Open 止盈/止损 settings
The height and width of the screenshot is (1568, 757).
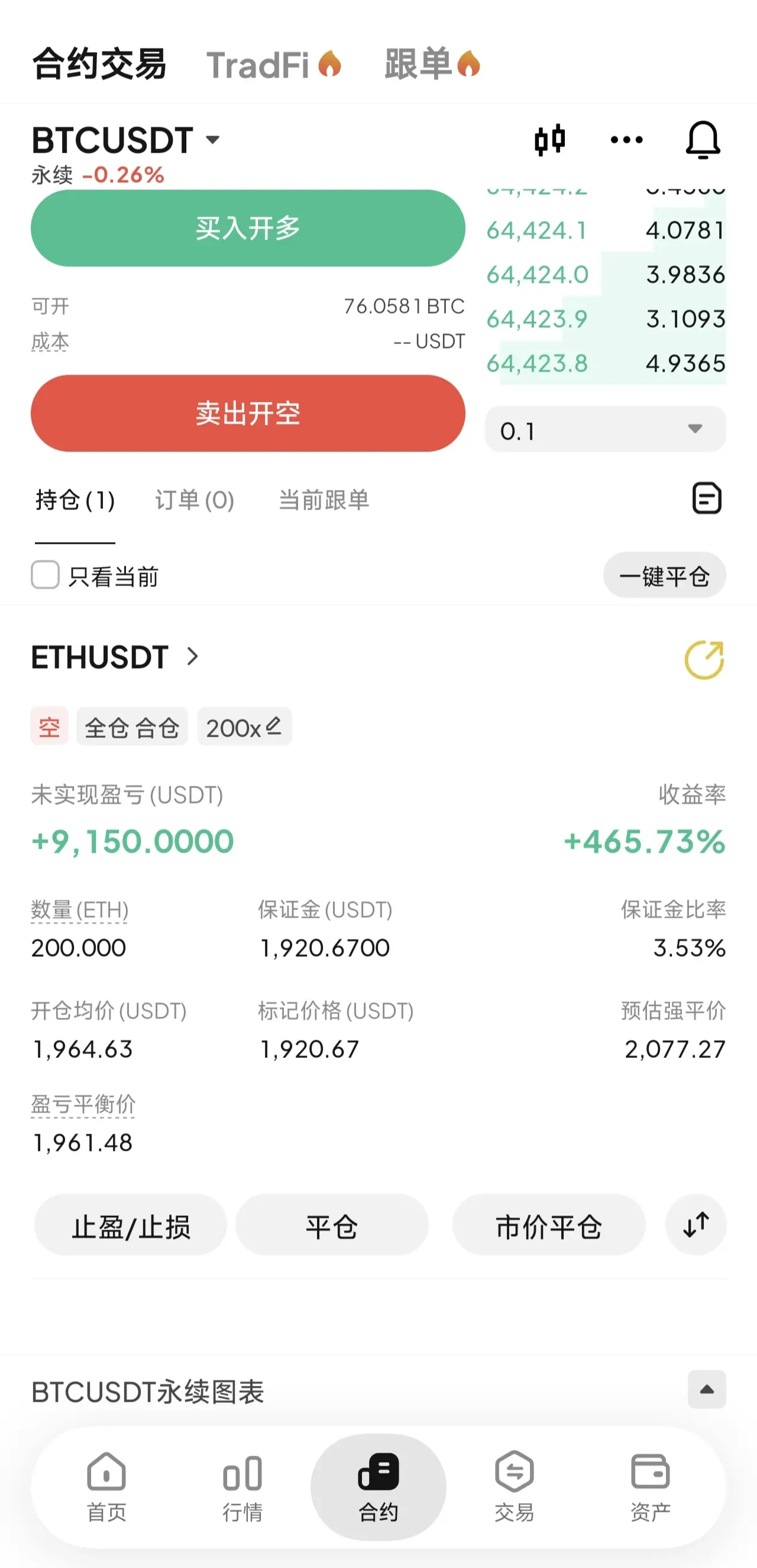(131, 1226)
